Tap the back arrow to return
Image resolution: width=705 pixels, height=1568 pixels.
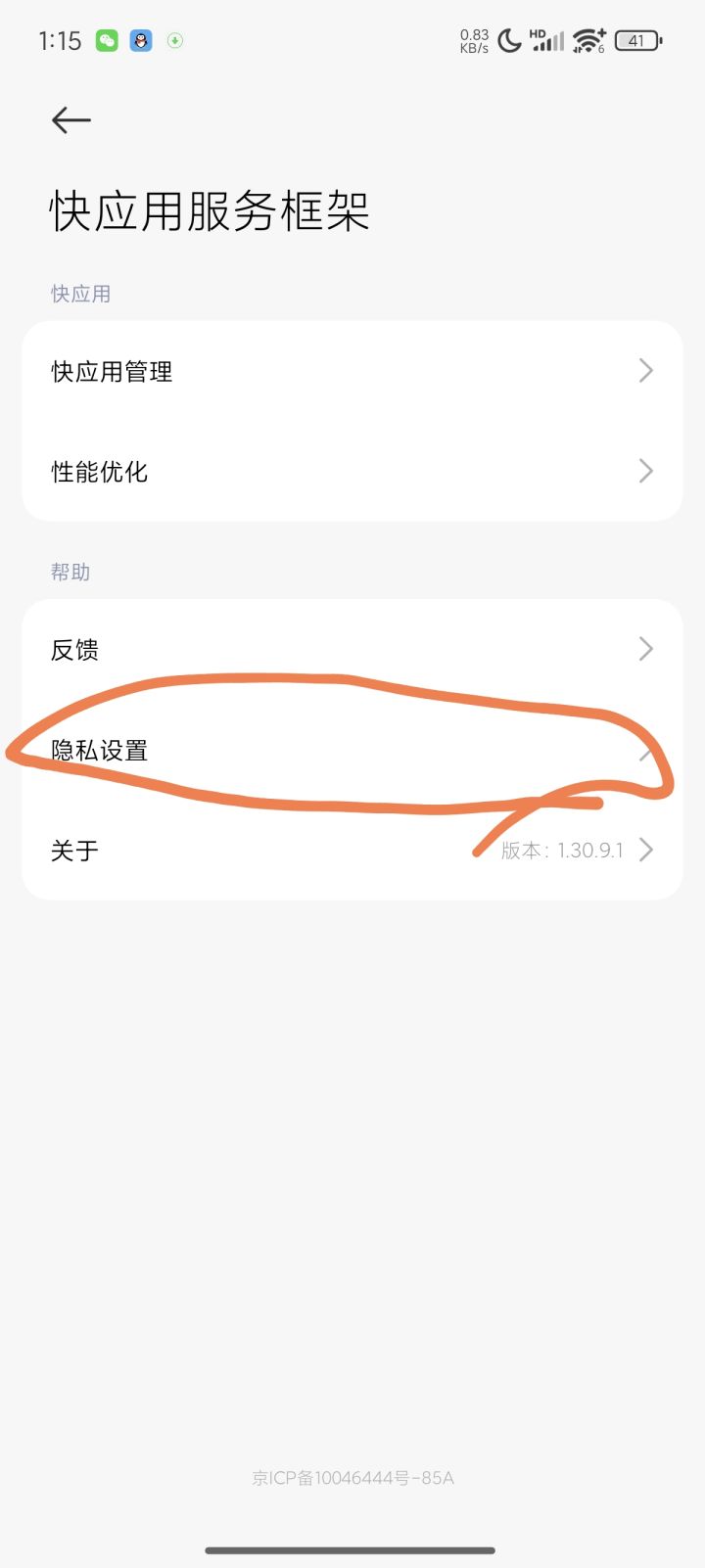[69, 119]
